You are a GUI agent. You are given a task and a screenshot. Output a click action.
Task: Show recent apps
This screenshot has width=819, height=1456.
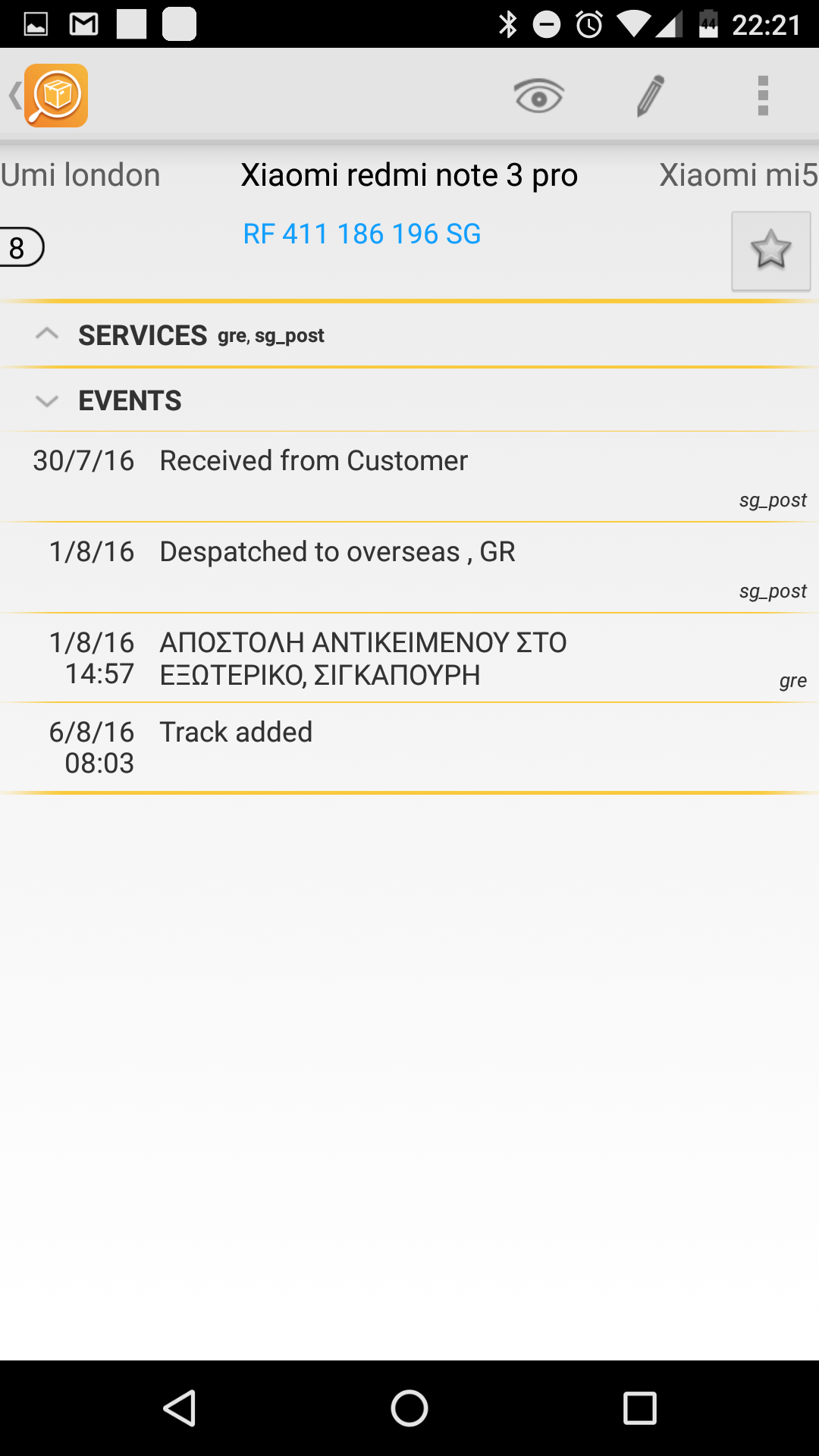(x=639, y=1409)
